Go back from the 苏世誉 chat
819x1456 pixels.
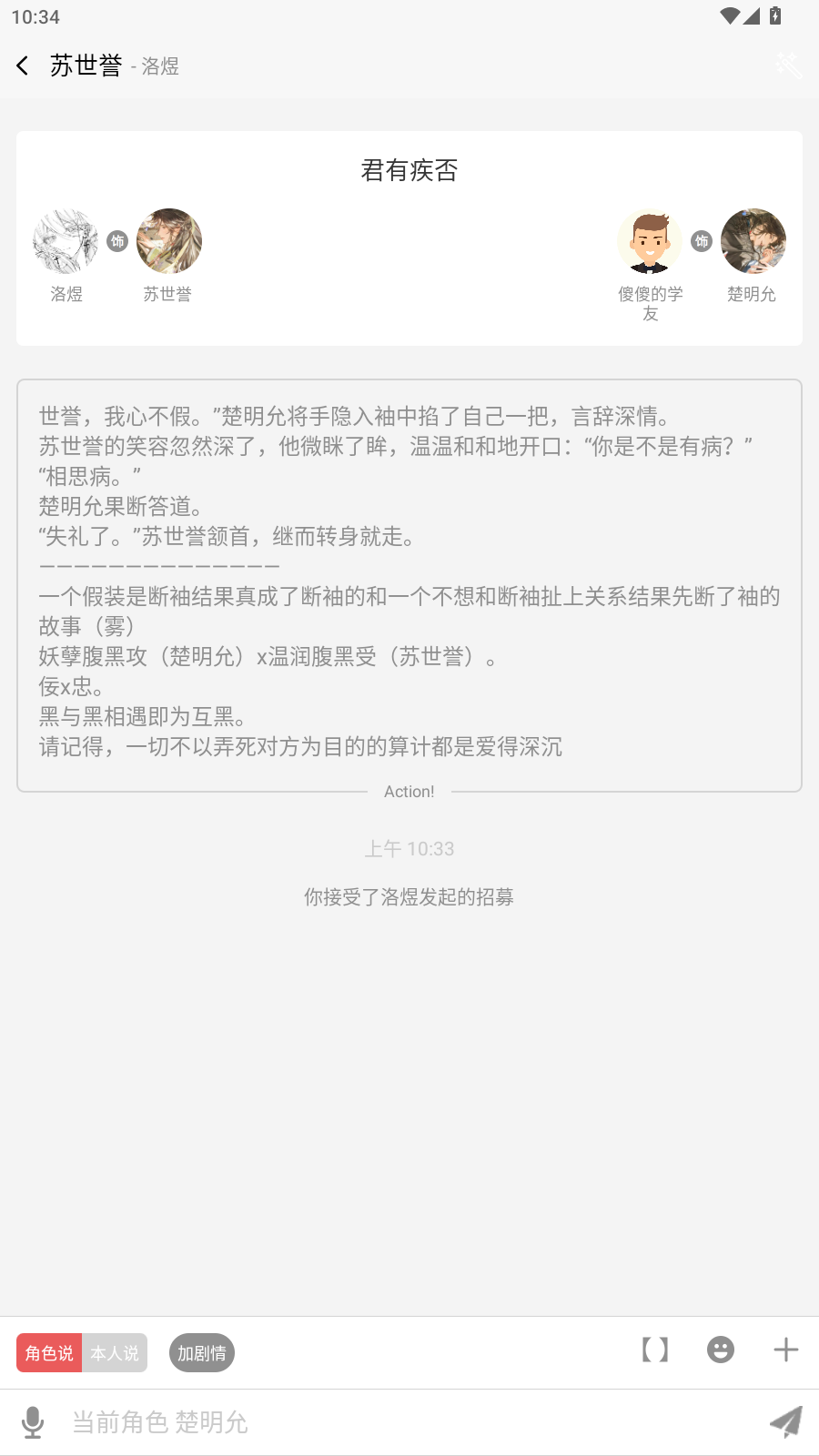click(x=24, y=66)
